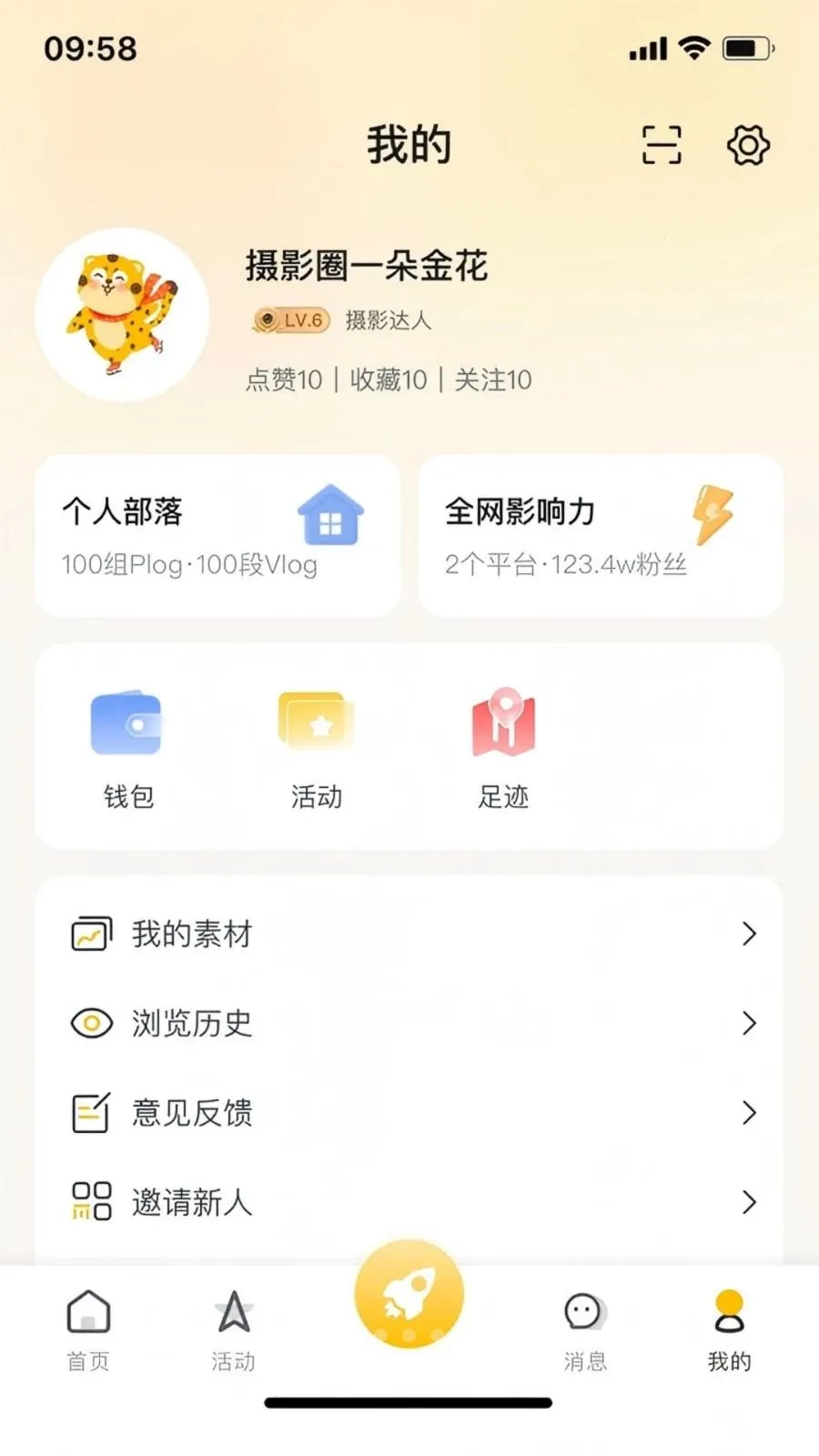Open the scan code icon
The image size is (819, 1456).
pos(662,146)
